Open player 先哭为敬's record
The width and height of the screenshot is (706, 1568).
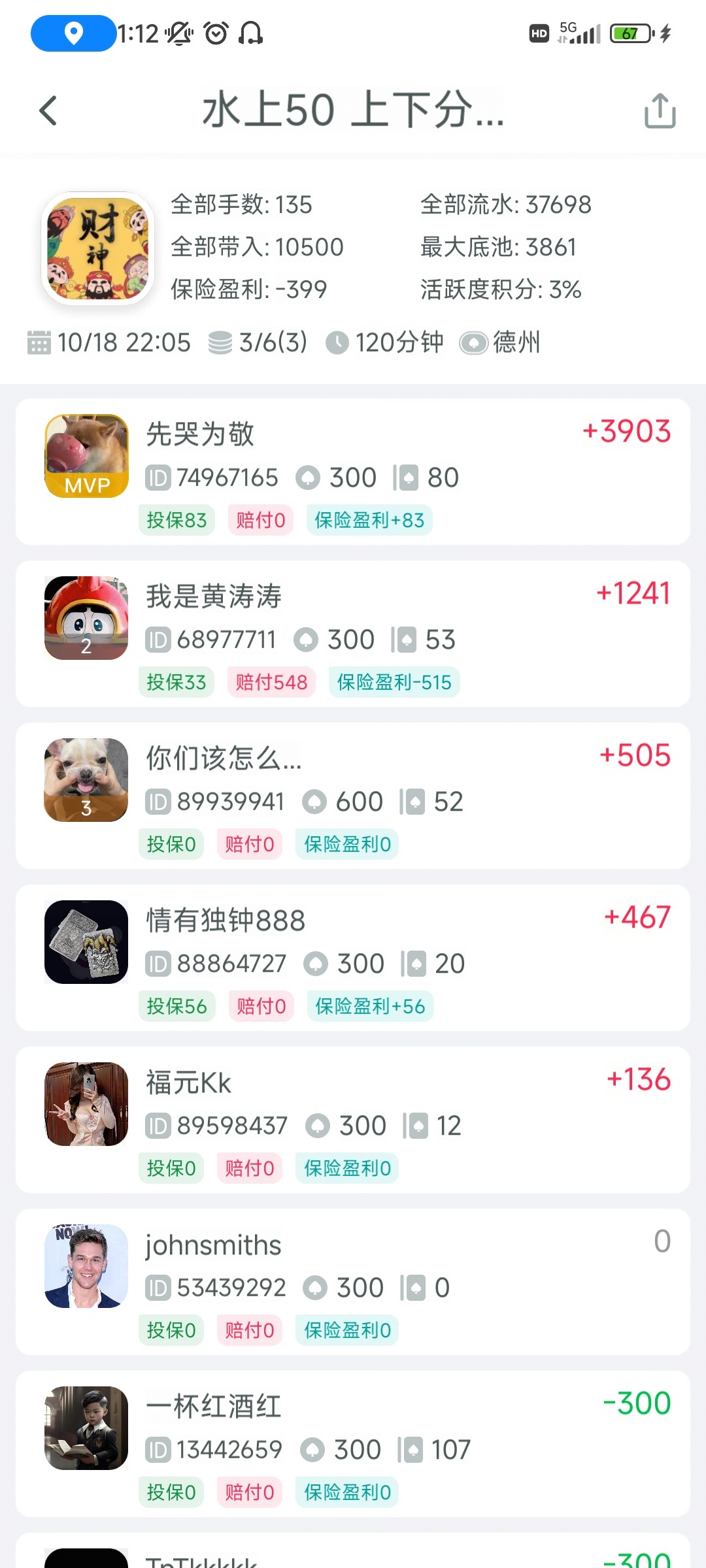pyautogui.click(x=353, y=472)
